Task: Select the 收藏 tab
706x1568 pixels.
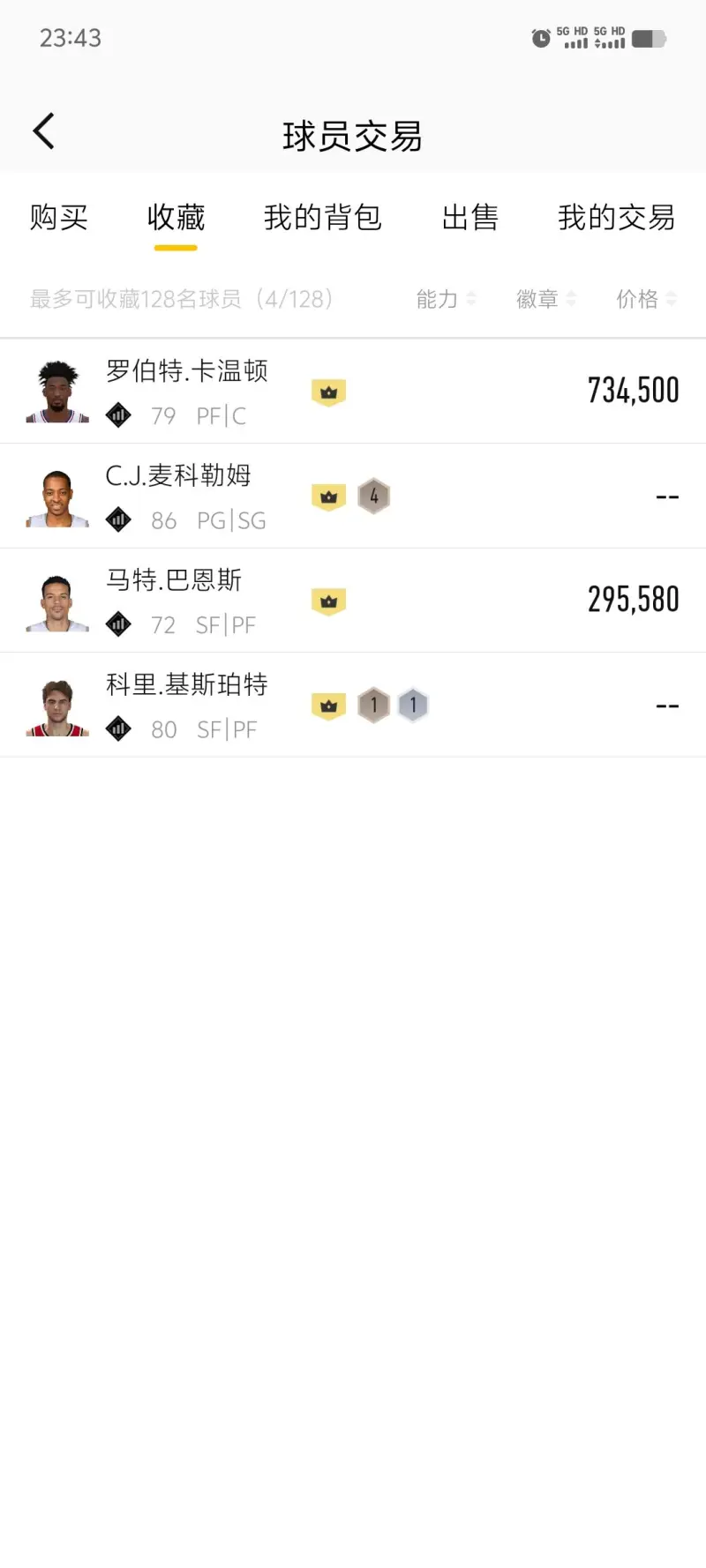Action: point(176,217)
